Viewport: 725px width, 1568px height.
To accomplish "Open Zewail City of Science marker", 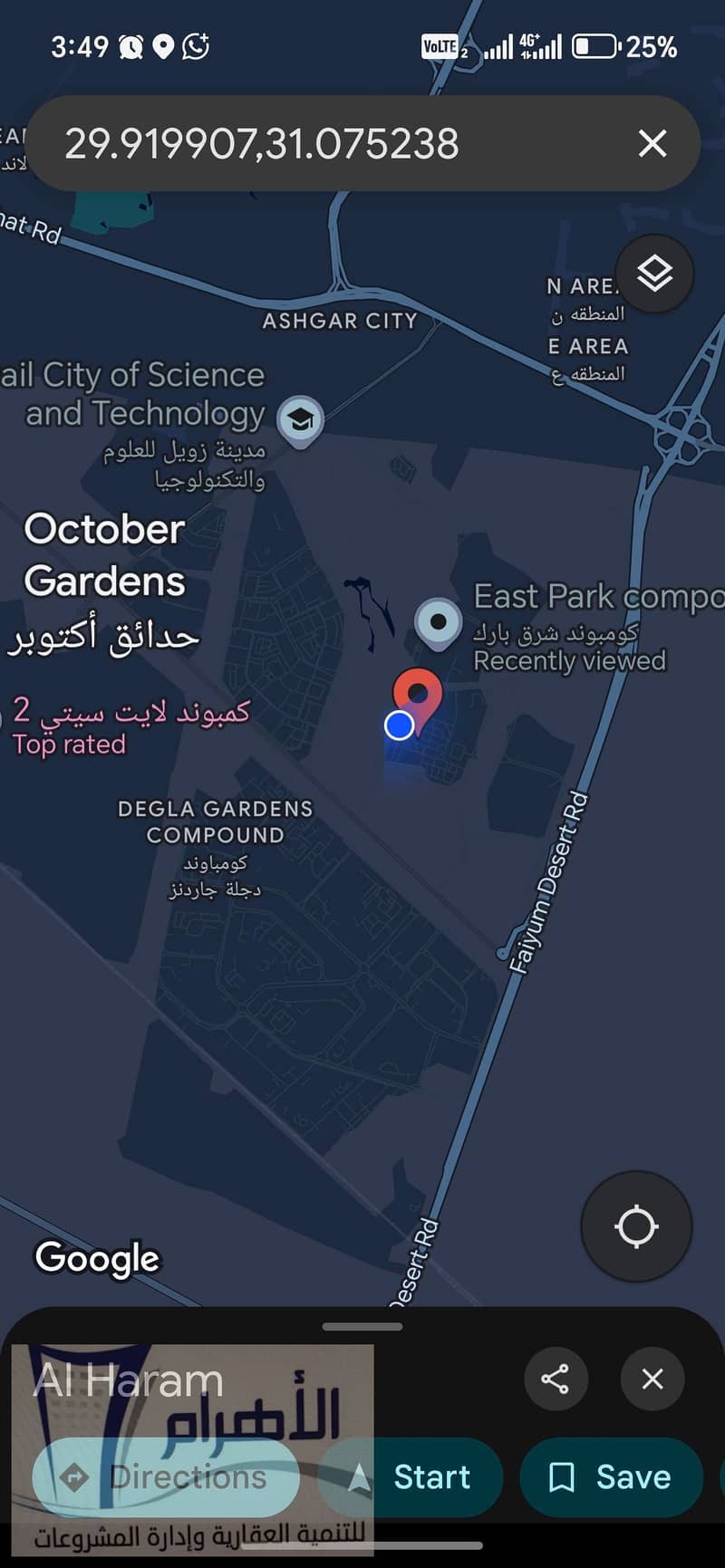I will [x=300, y=419].
